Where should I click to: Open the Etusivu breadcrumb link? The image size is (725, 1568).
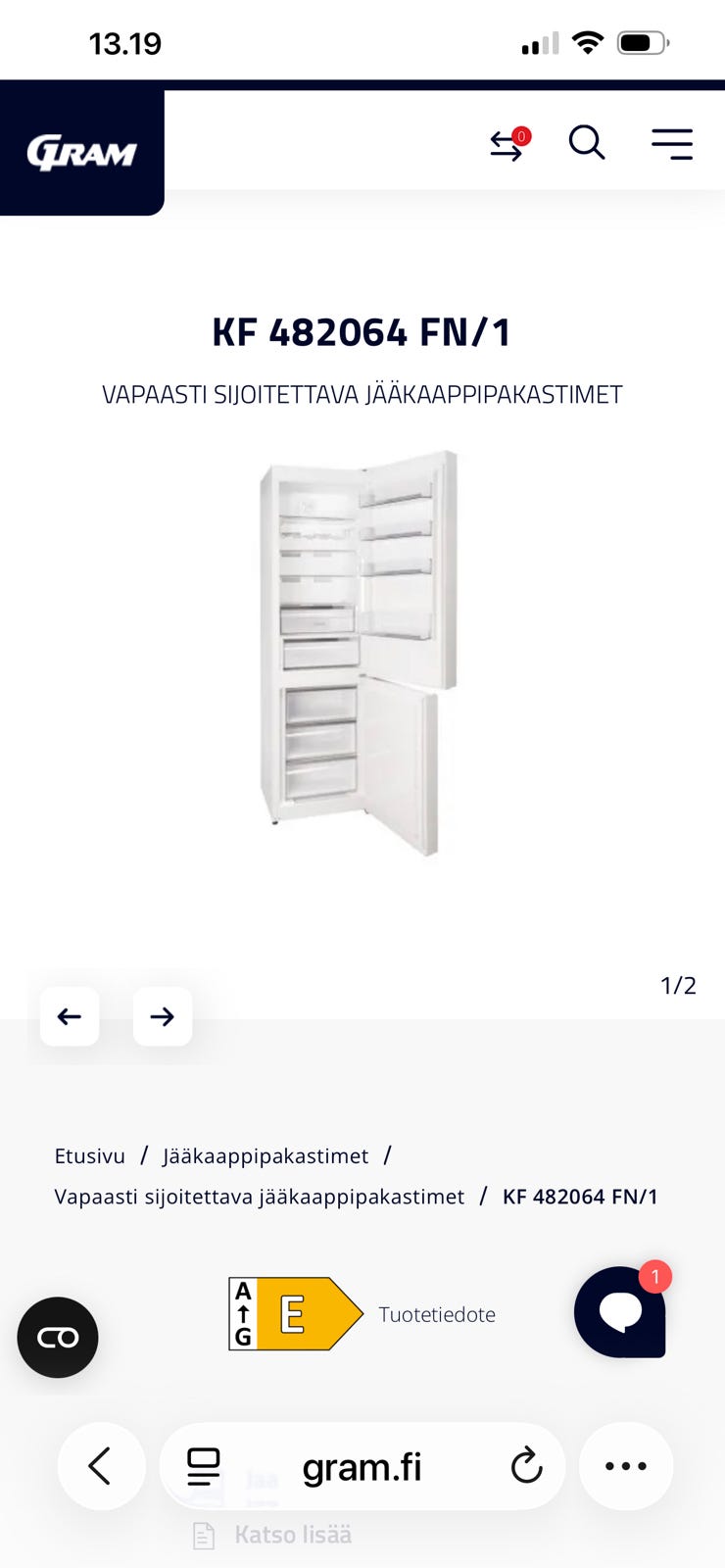tap(90, 1156)
